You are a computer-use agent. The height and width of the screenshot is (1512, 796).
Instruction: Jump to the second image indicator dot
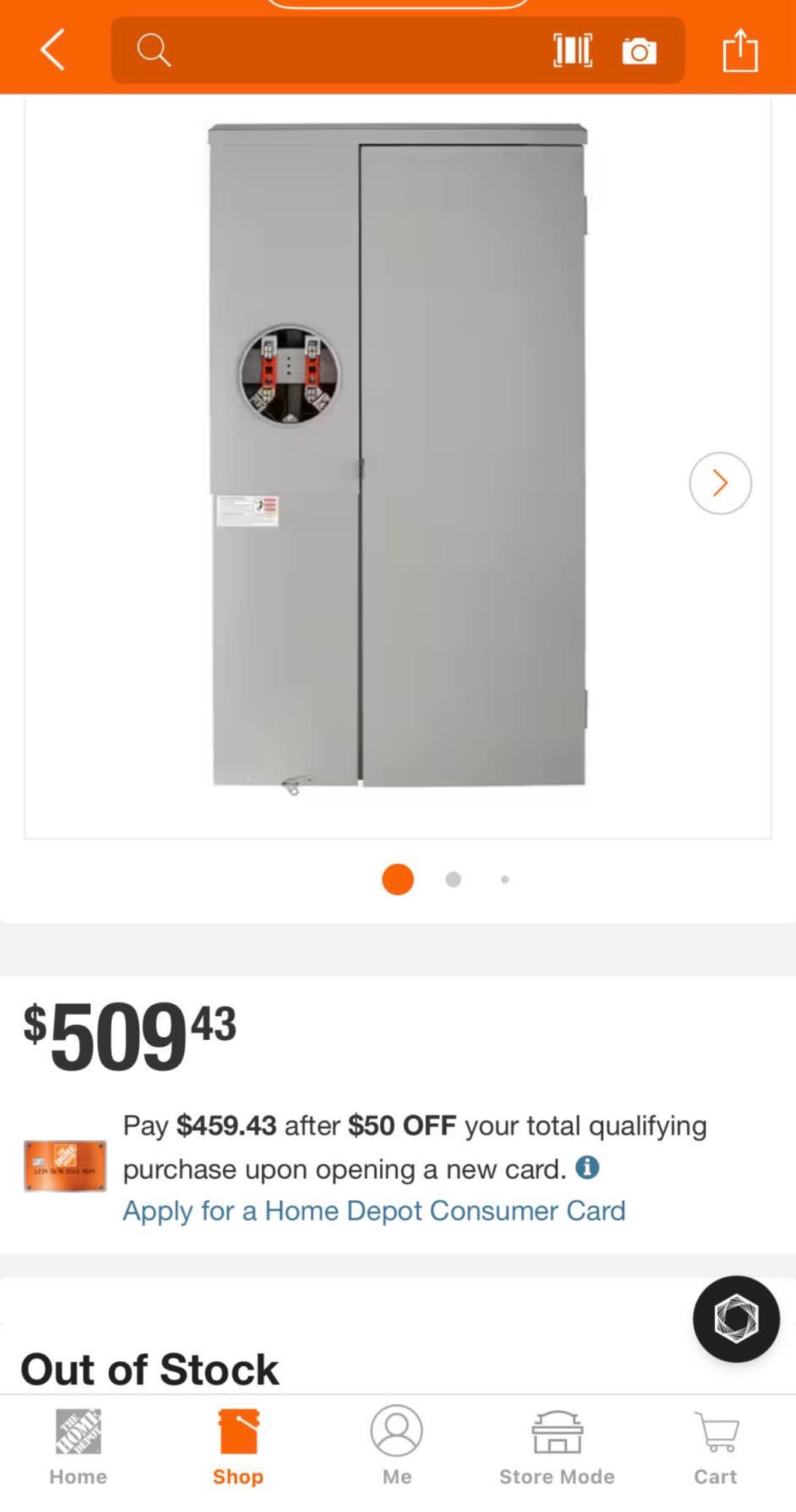click(x=453, y=879)
